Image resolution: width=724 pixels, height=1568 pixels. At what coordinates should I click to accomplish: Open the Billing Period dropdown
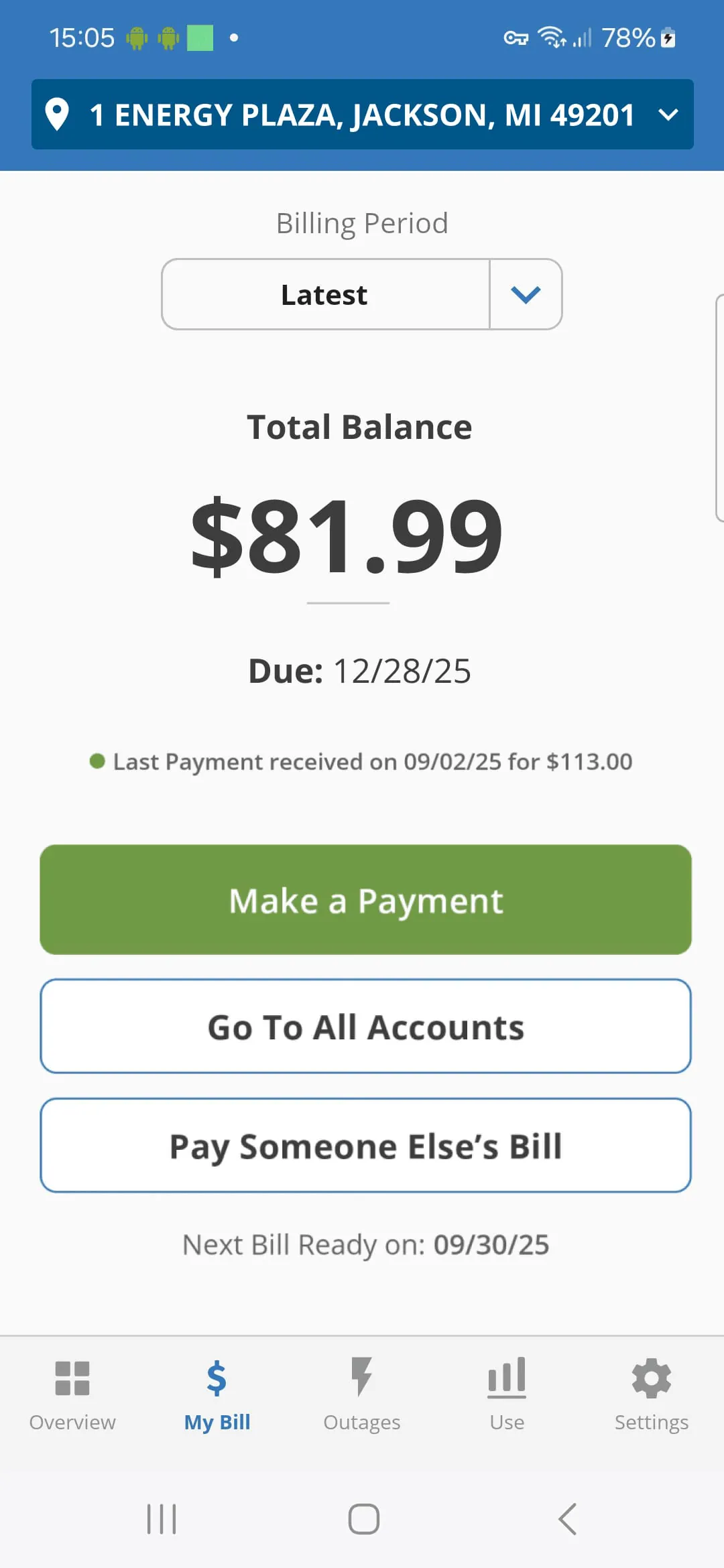(x=526, y=293)
